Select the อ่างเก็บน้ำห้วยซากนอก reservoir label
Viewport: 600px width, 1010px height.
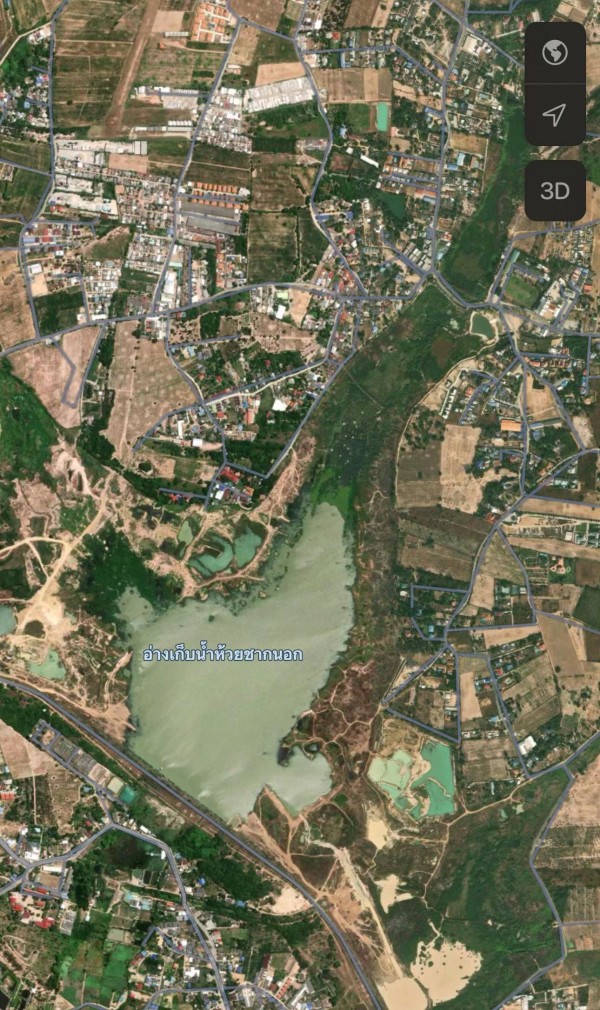[x=223, y=655]
